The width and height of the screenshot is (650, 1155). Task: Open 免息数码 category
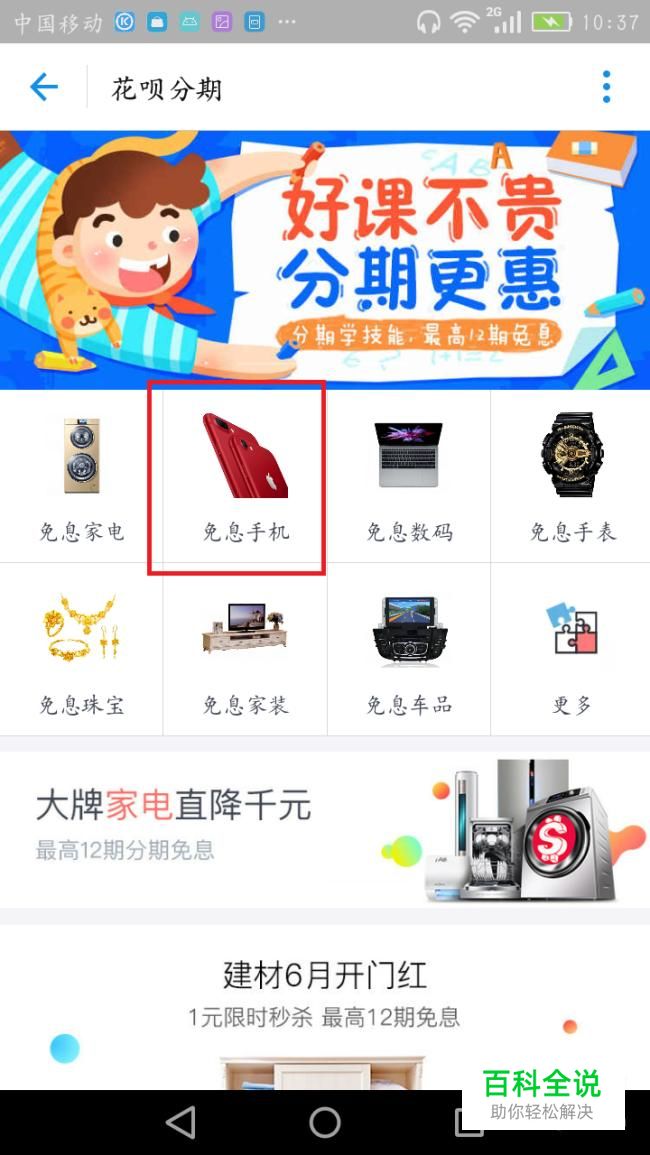click(408, 476)
